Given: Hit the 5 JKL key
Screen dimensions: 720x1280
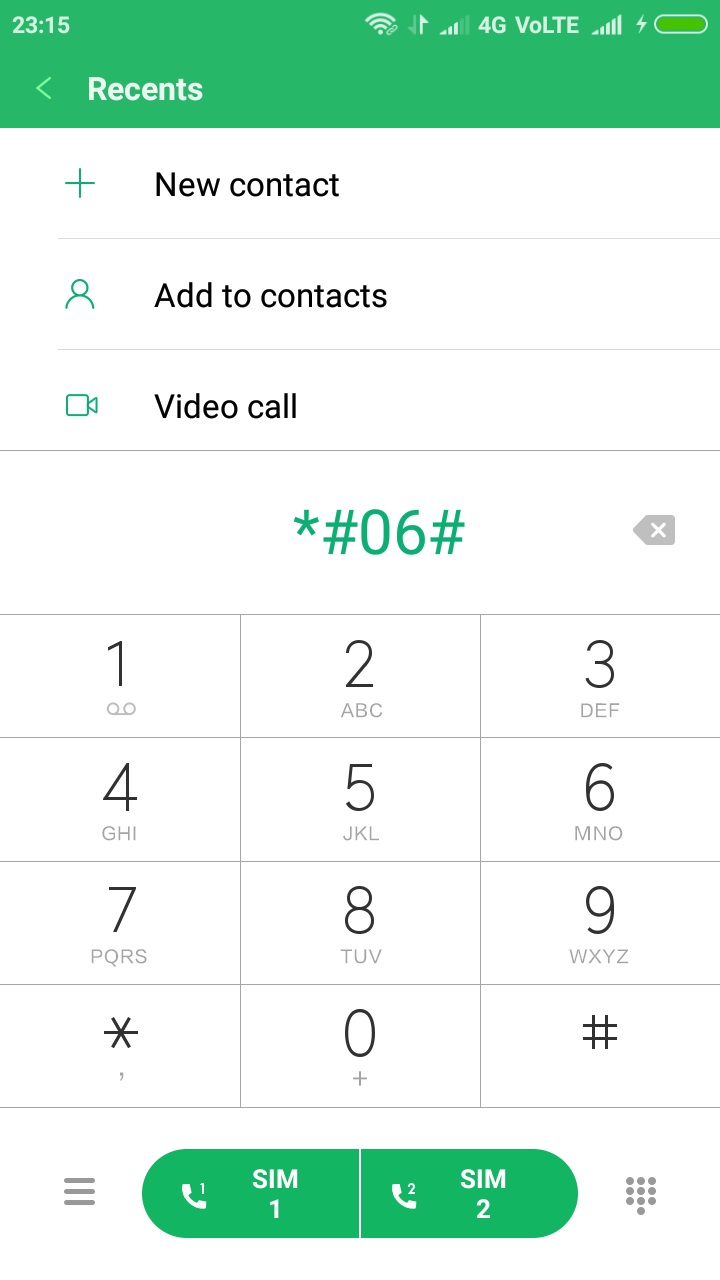Looking at the screenshot, I should (x=360, y=799).
